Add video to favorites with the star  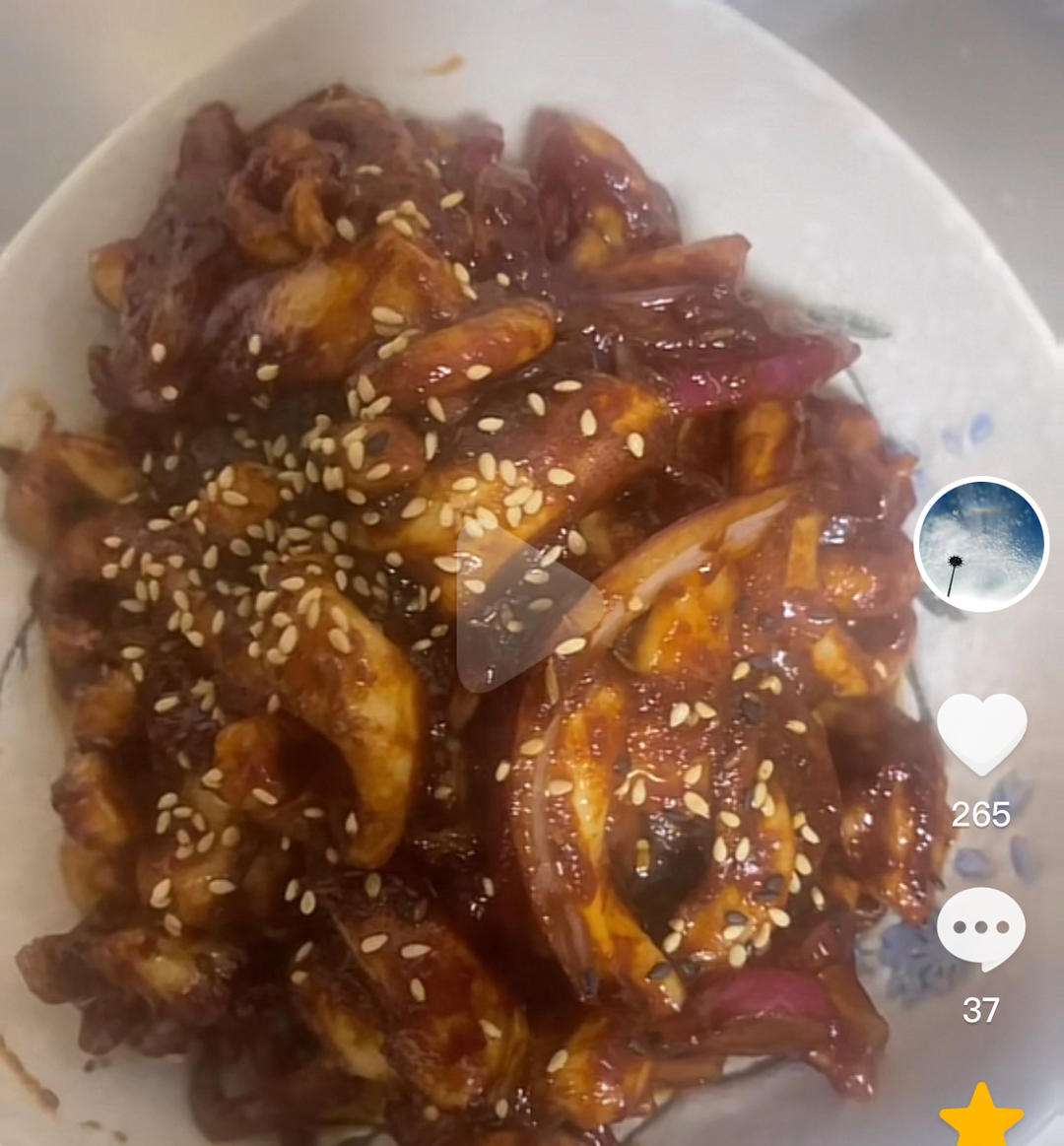[x=981, y=1118]
